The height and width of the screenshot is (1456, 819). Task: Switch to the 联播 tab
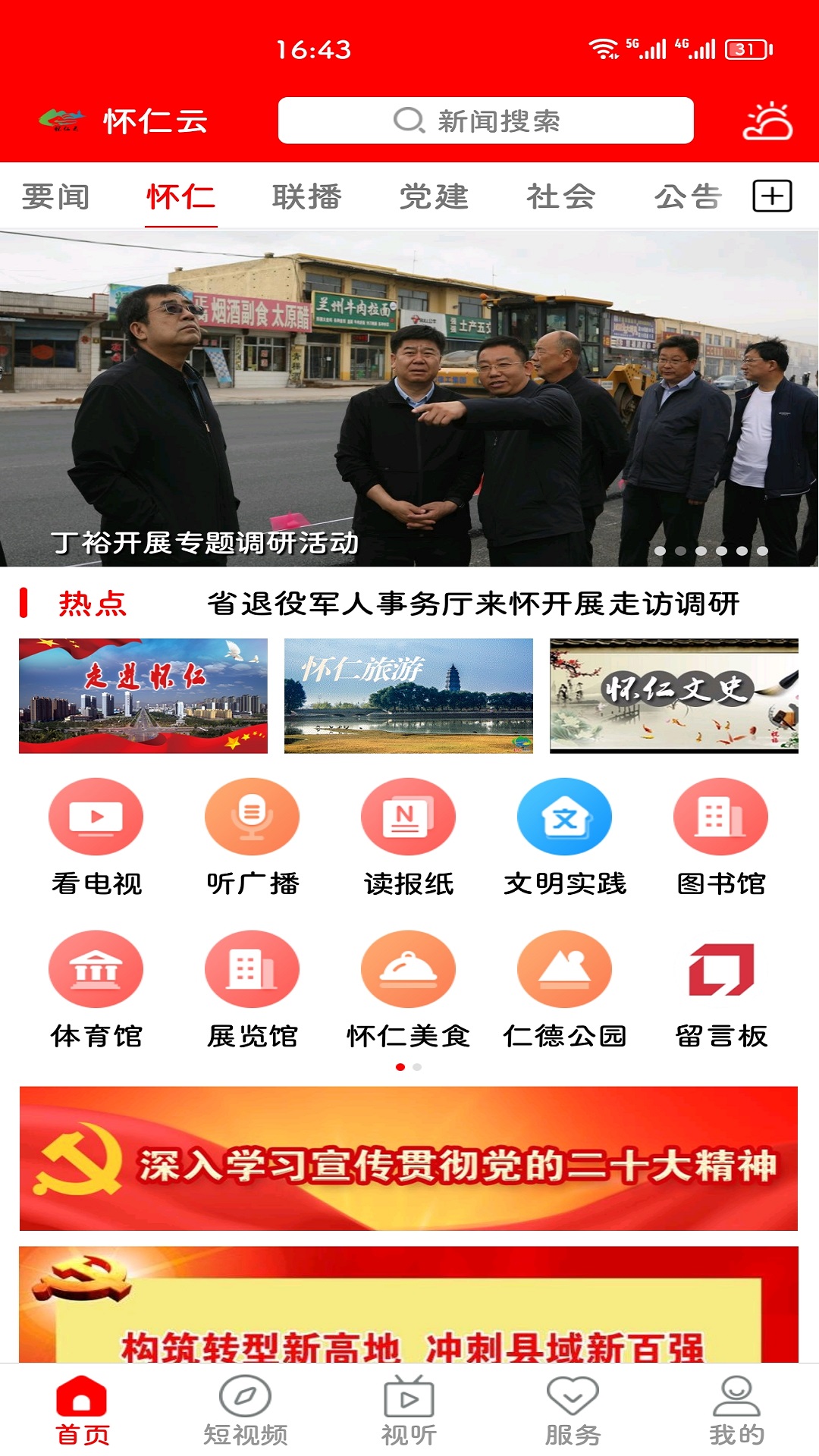tap(307, 197)
